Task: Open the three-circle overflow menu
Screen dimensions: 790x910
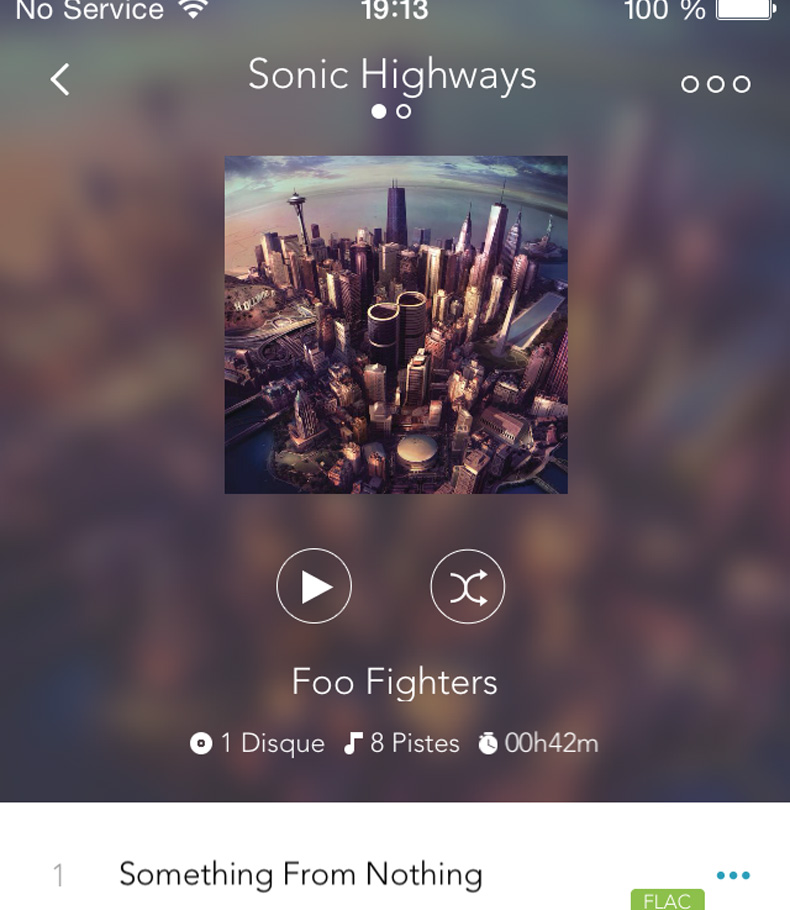Action: (715, 83)
